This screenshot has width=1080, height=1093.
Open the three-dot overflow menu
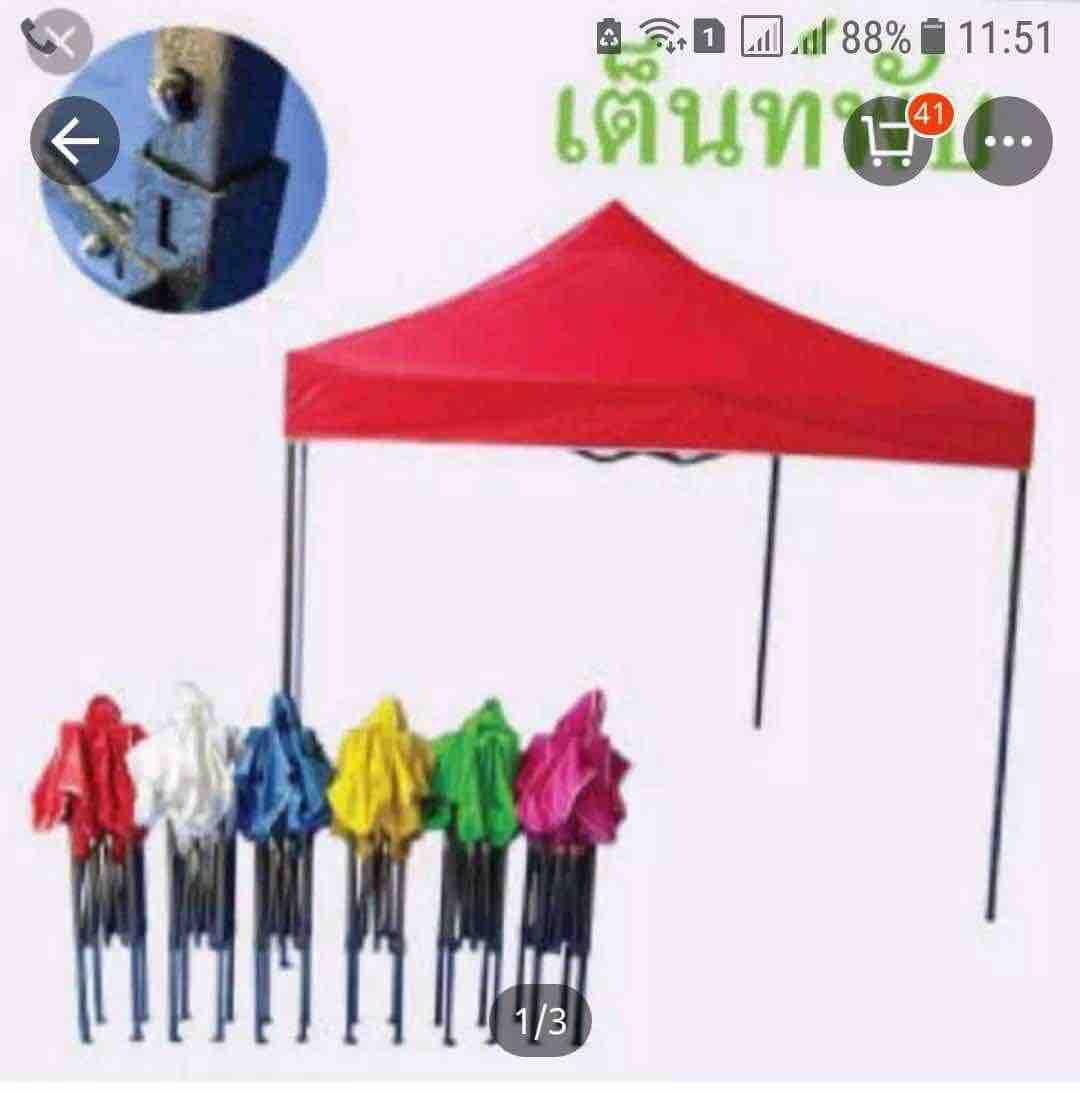pyautogui.click(x=1007, y=141)
